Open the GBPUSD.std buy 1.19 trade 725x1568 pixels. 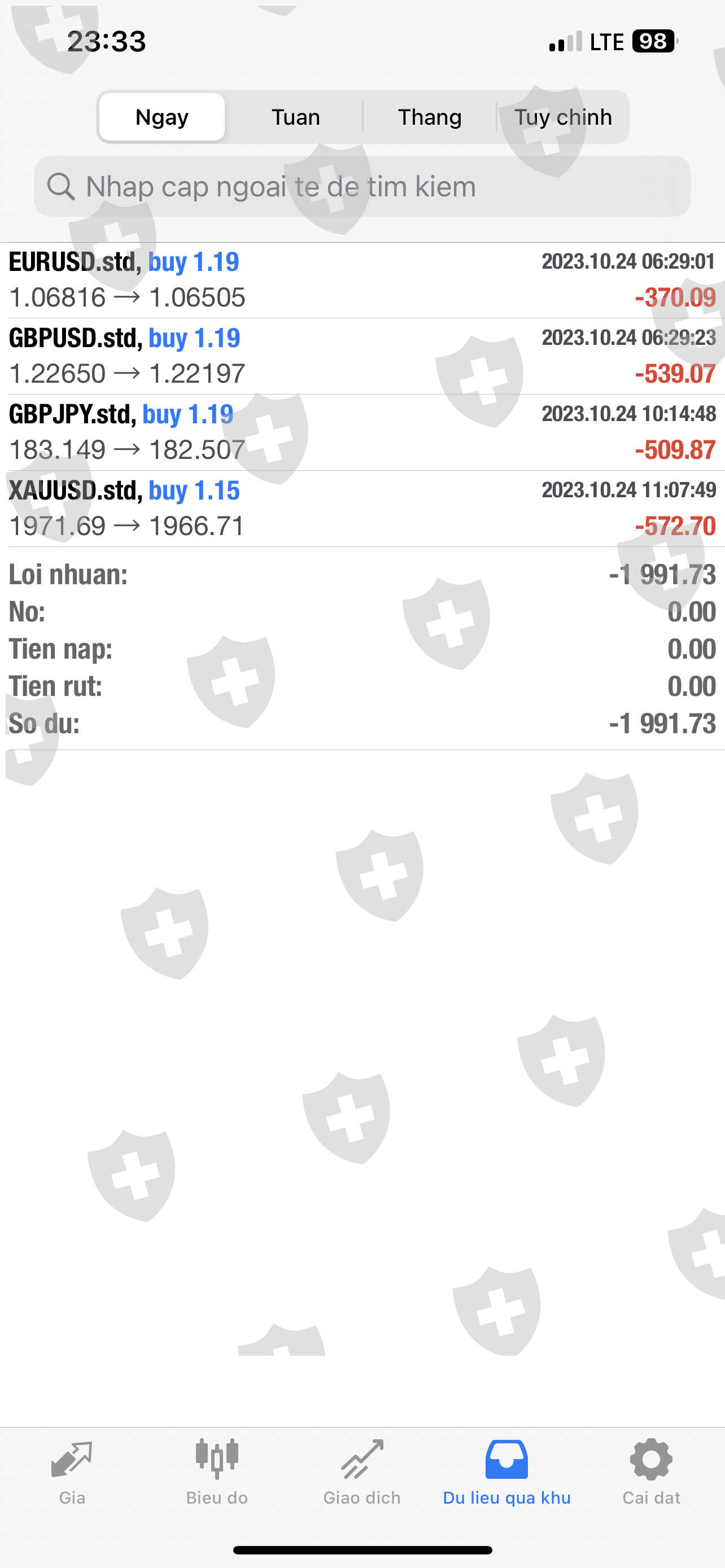(x=362, y=356)
